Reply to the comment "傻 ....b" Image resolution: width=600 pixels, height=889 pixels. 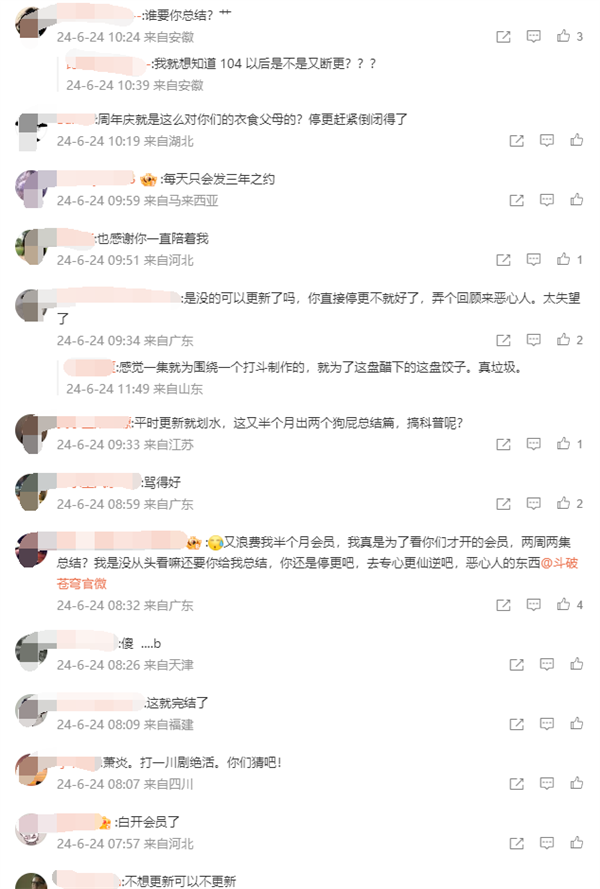[x=534, y=664]
